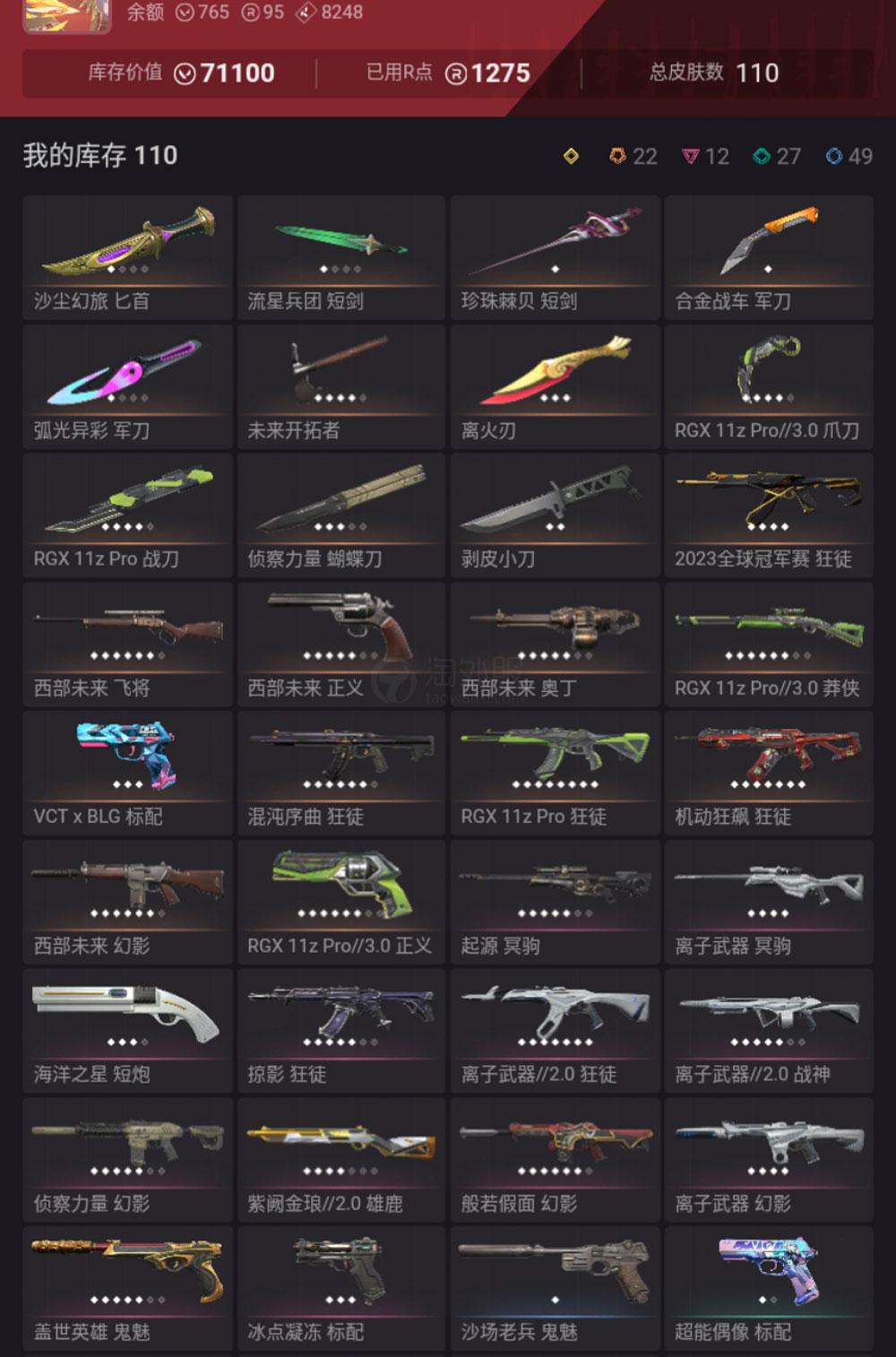Open the 起源 冥驹 skin tile
The width and height of the screenshot is (896, 1357).
pyautogui.click(x=555, y=903)
